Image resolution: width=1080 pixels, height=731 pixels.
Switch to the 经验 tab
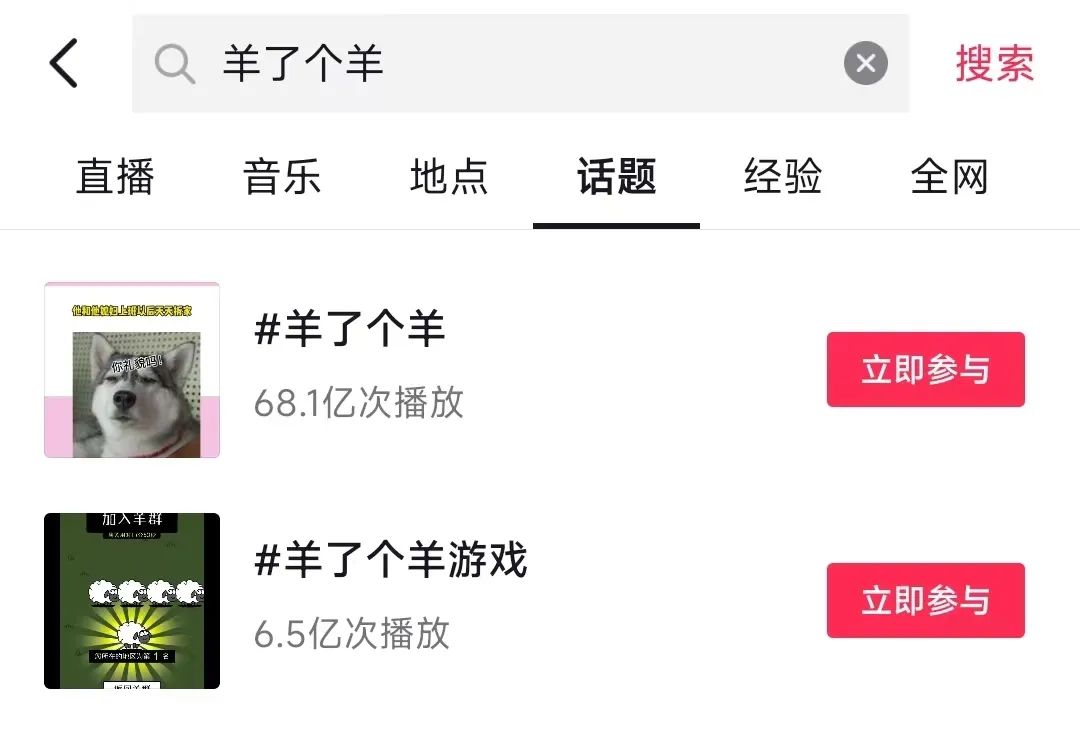coord(783,178)
